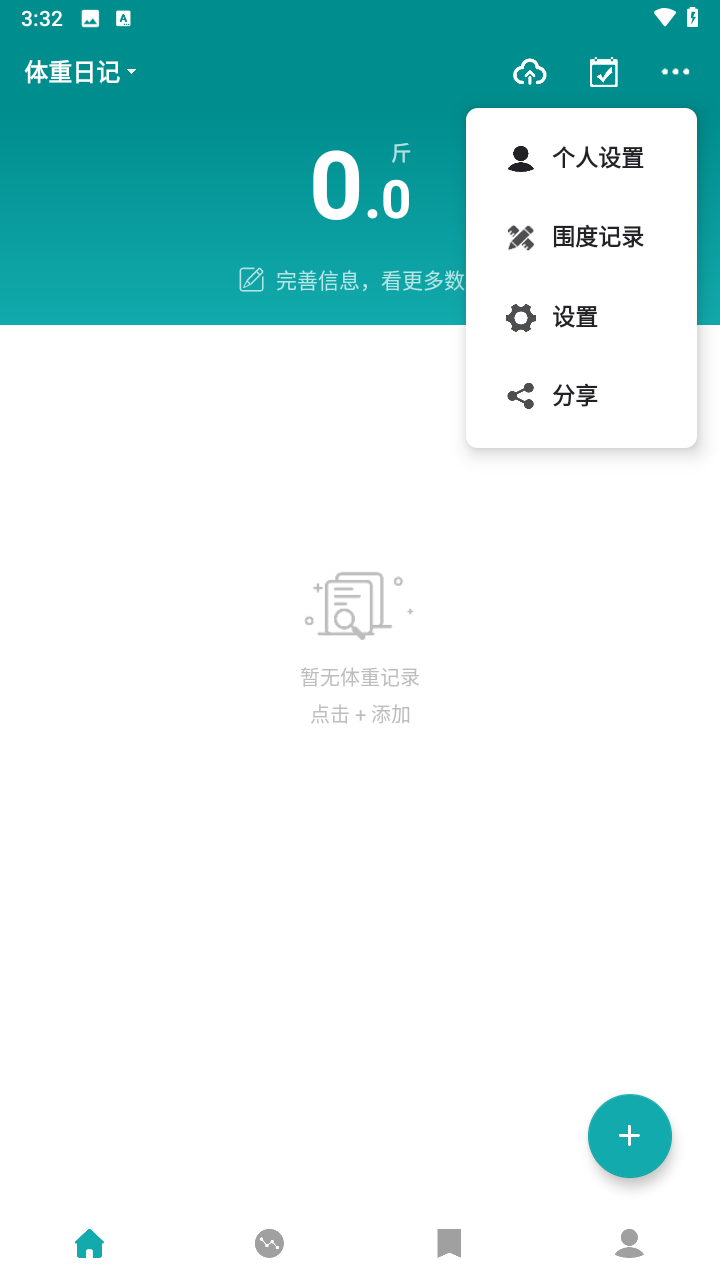
Task: Open 个人设置 from the menu
Action: (x=580, y=158)
